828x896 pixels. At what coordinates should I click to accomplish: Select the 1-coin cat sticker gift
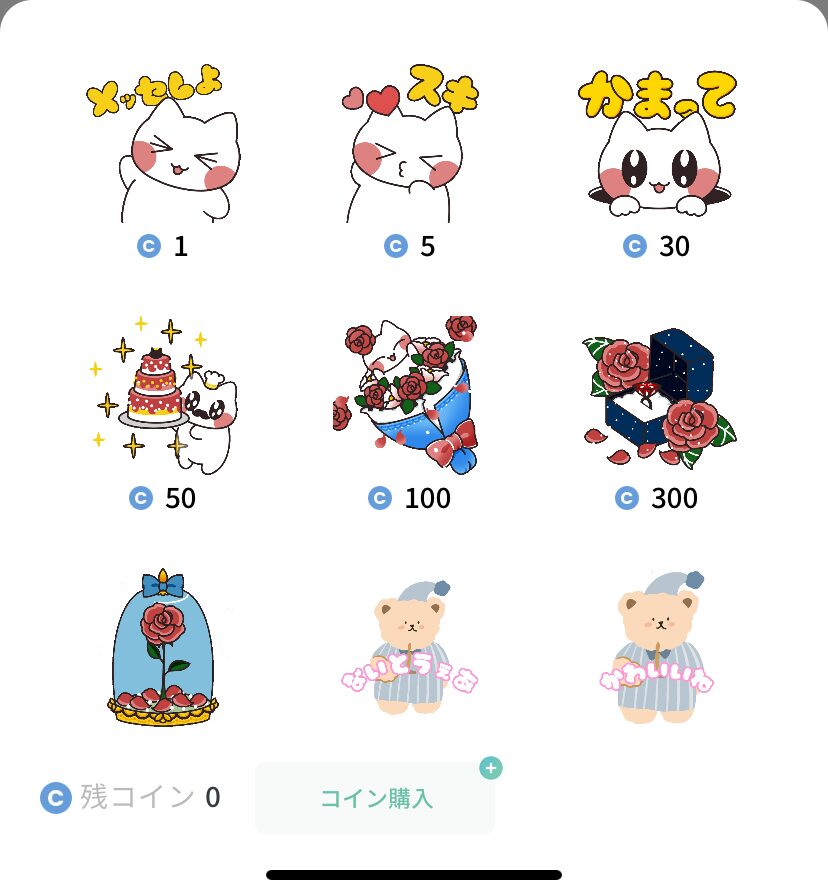coord(168,148)
